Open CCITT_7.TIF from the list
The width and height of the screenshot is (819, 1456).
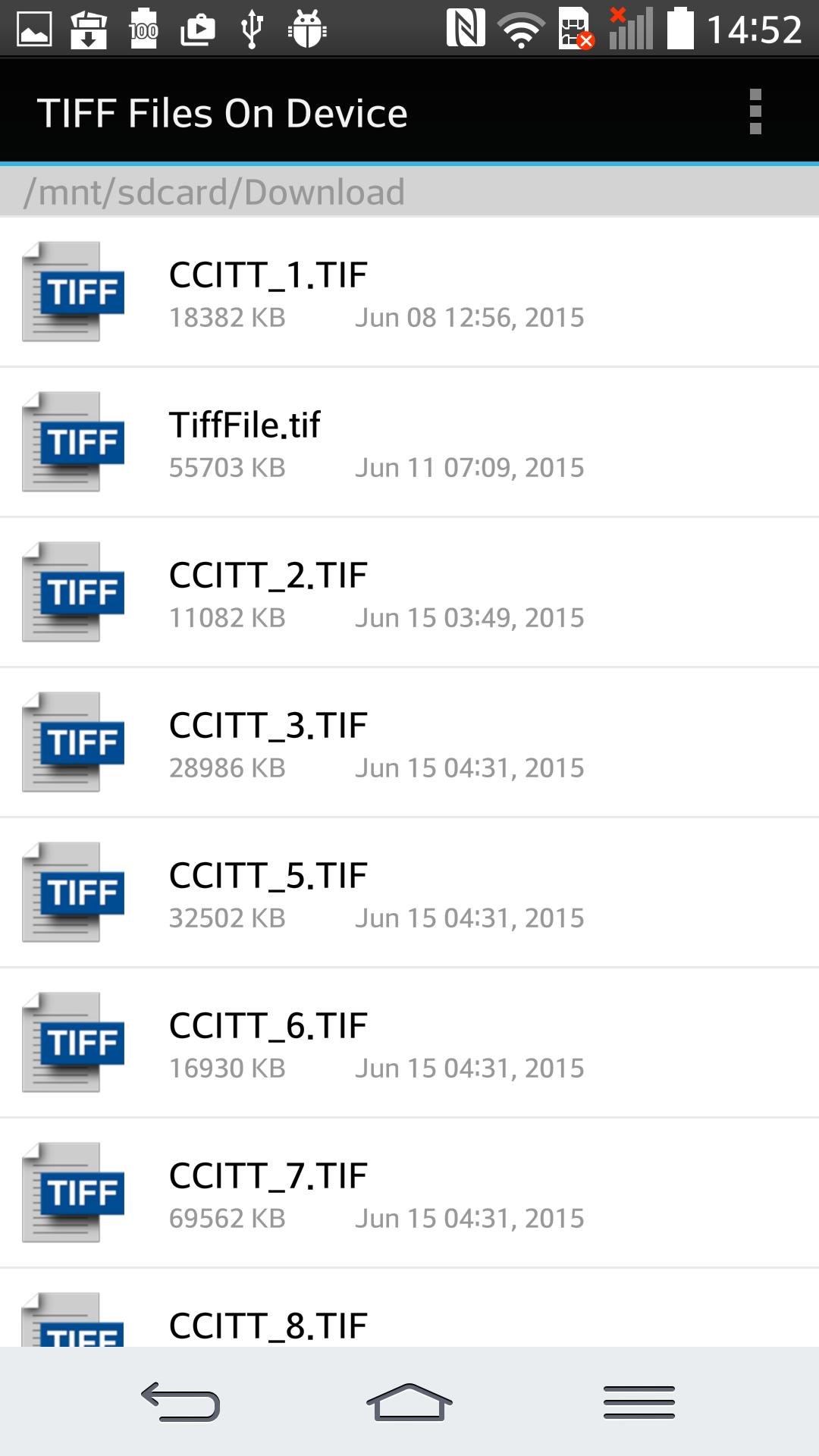(x=409, y=1193)
